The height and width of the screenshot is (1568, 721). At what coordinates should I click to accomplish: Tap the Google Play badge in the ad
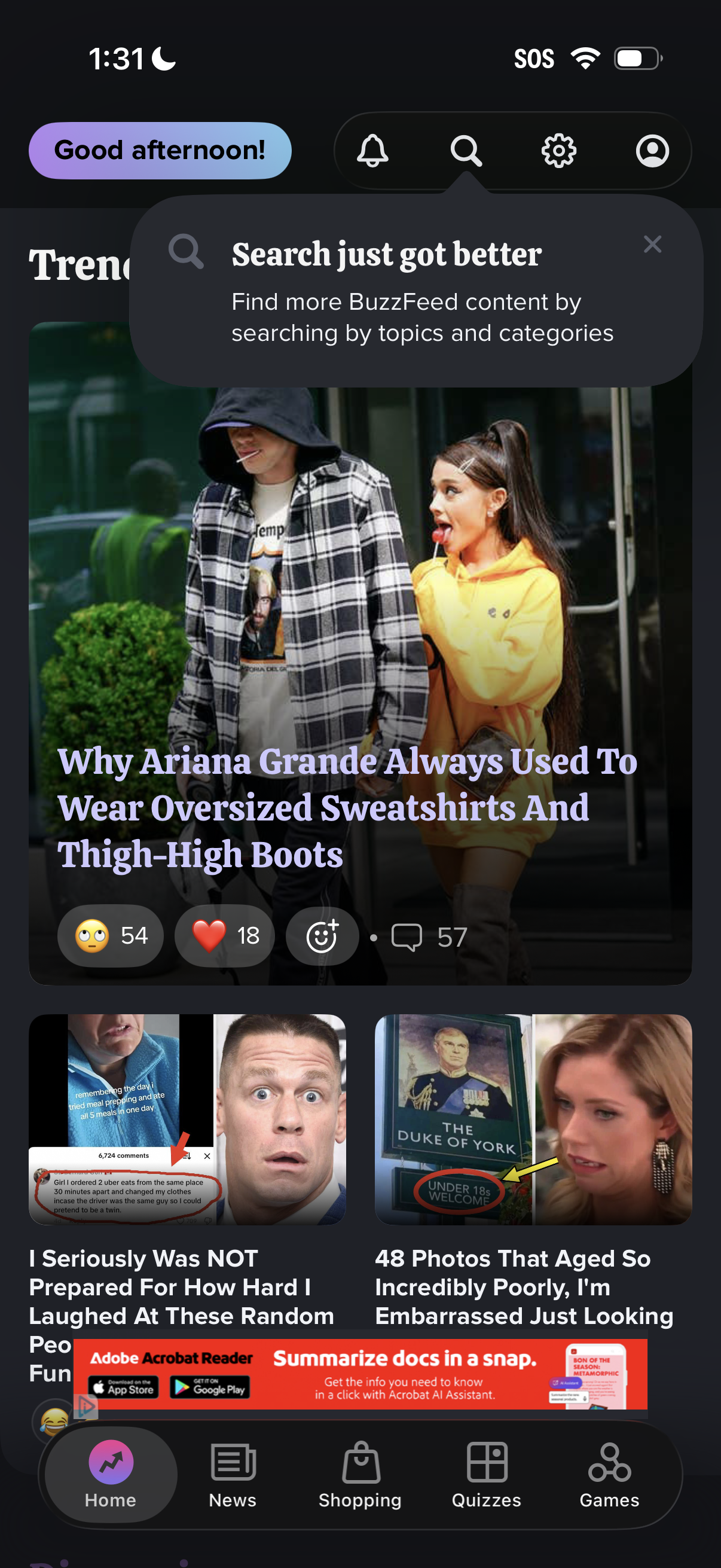210,1388
